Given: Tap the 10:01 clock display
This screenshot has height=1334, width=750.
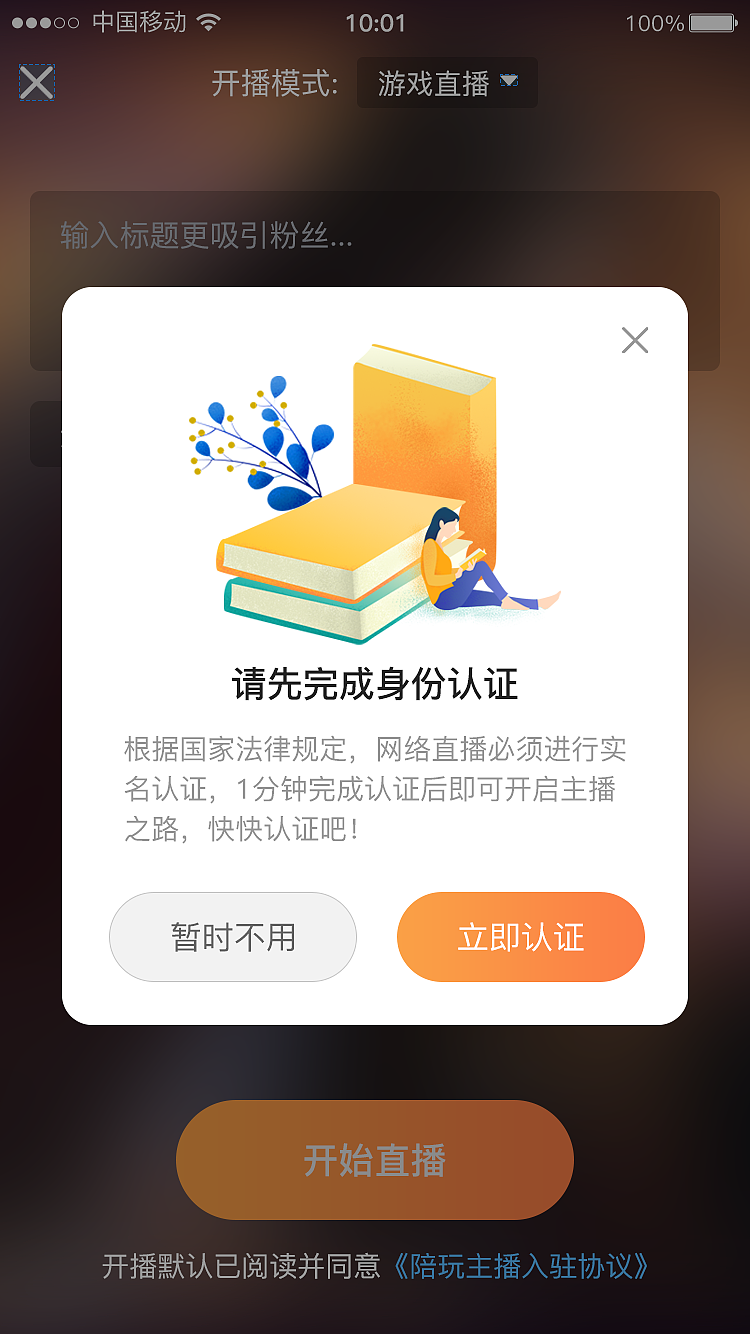Looking at the screenshot, I should (375, 22).
